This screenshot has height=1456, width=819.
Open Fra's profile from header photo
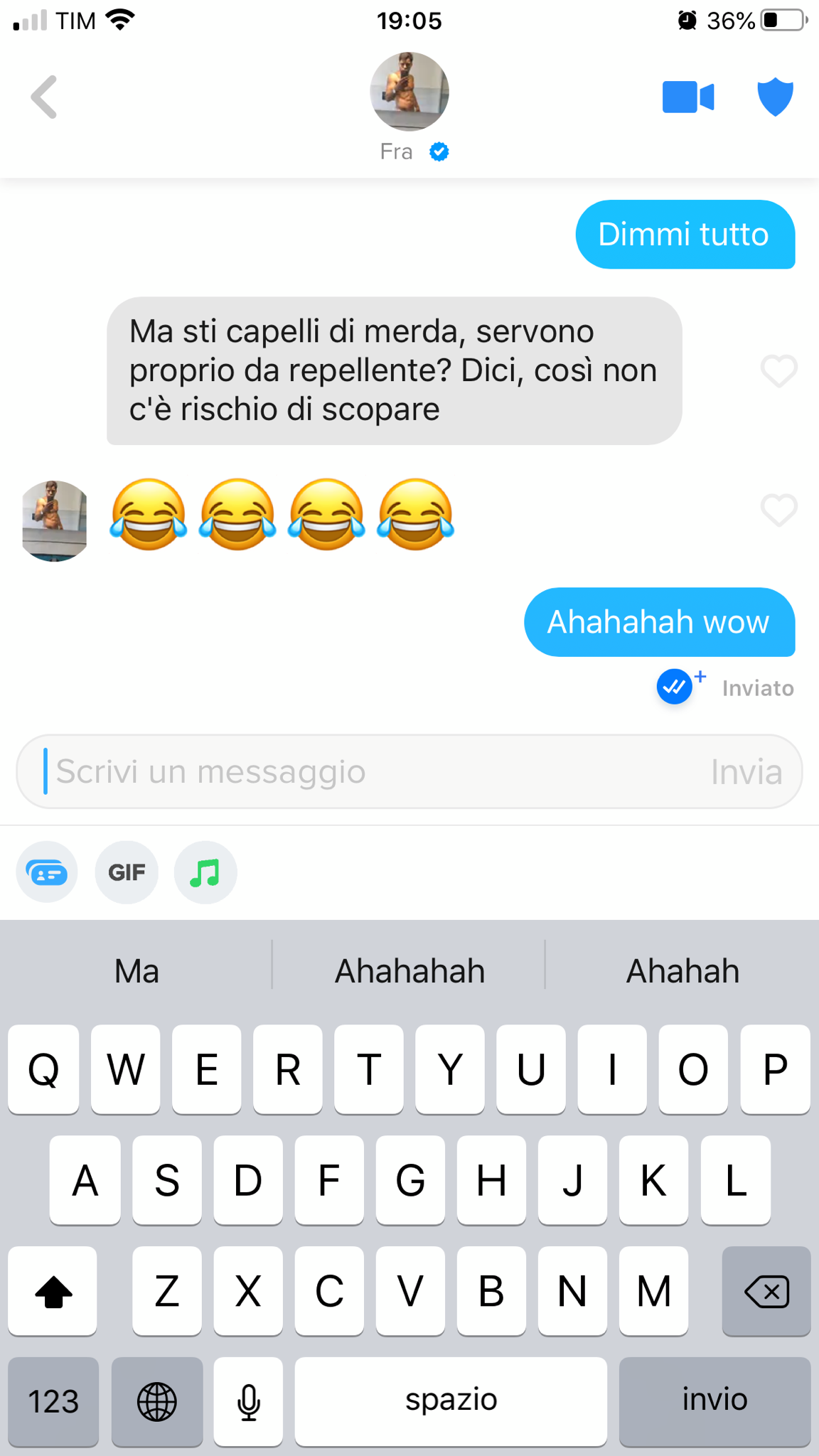tap(409, 92)
